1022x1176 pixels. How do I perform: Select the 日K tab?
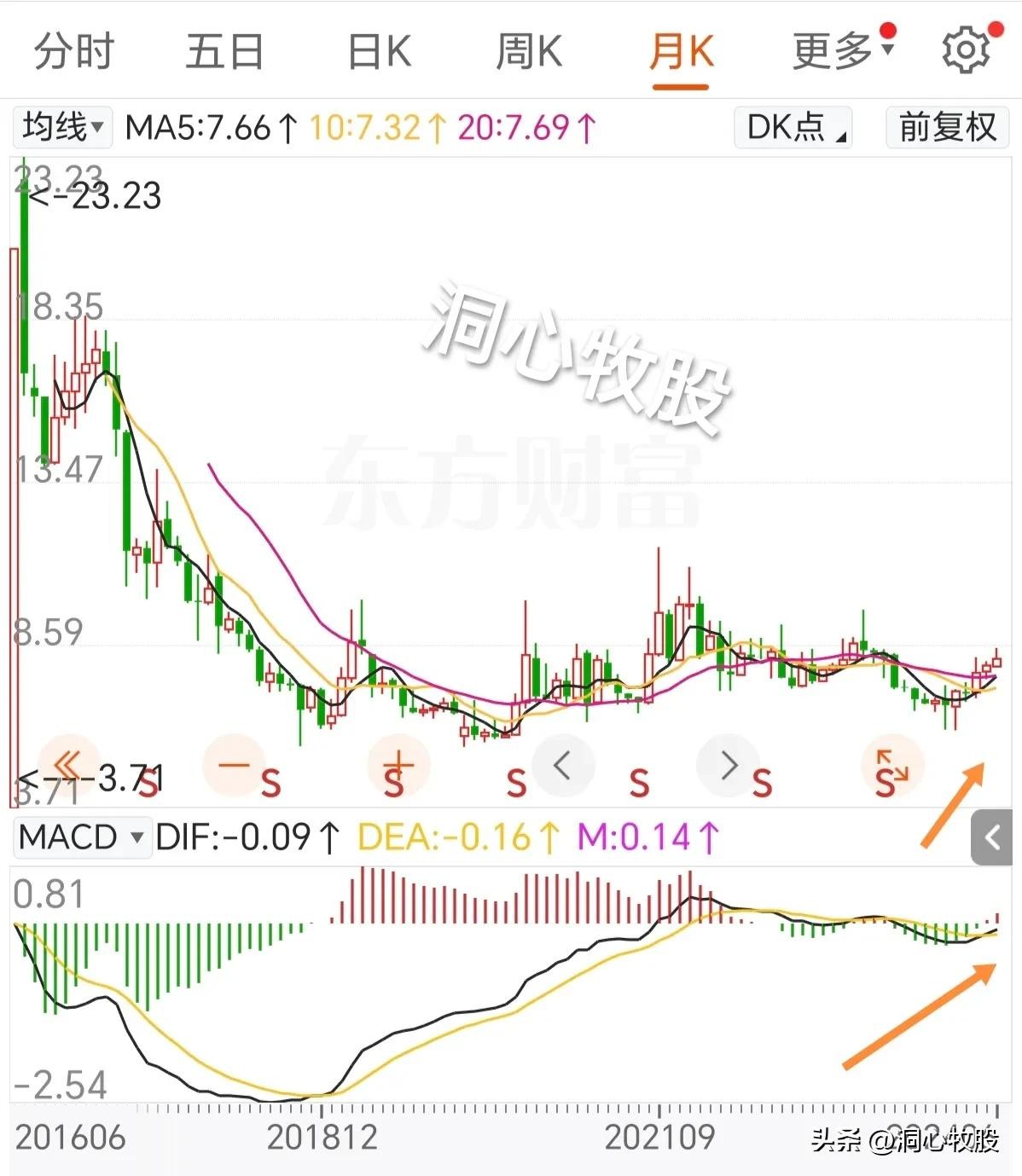[x=380, y=51]
